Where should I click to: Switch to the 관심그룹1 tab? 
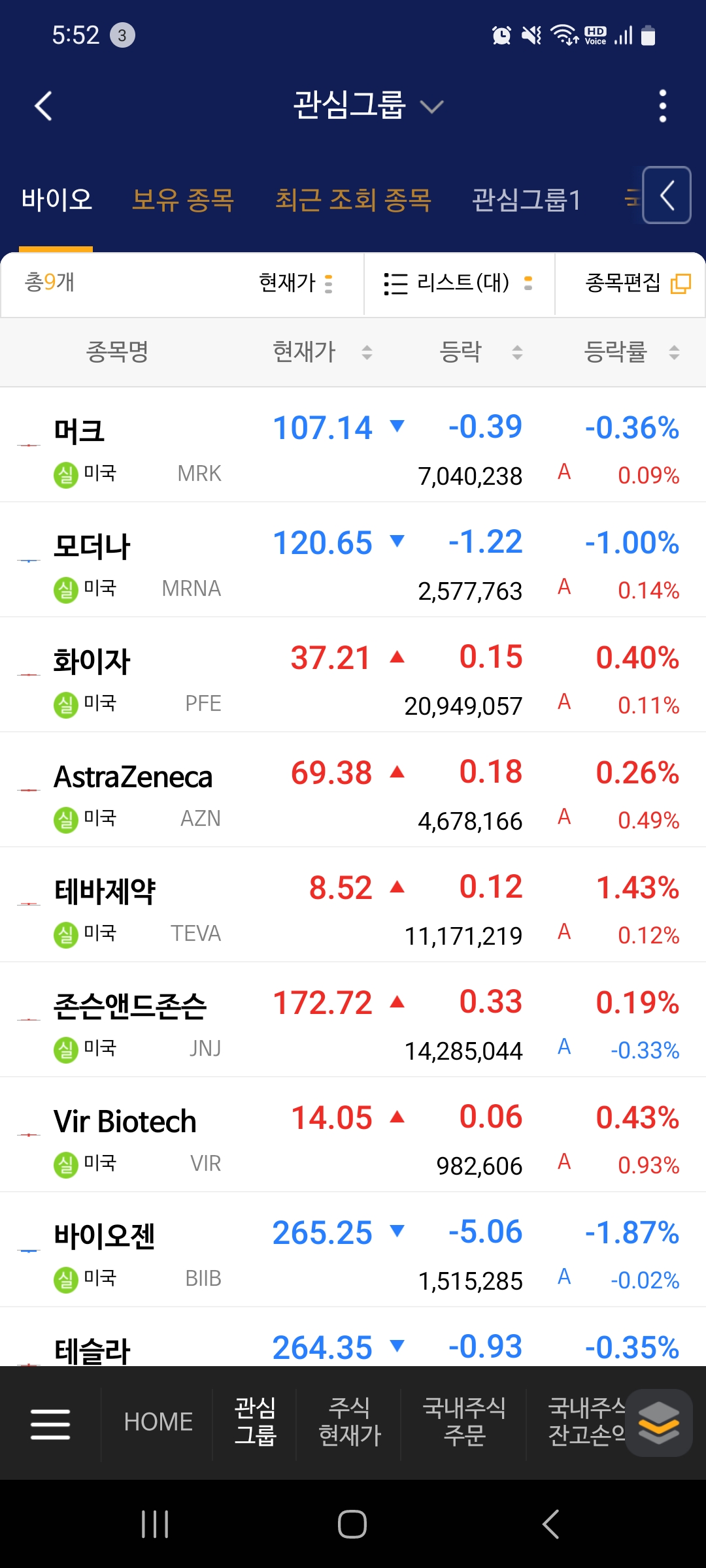point(526,200)
